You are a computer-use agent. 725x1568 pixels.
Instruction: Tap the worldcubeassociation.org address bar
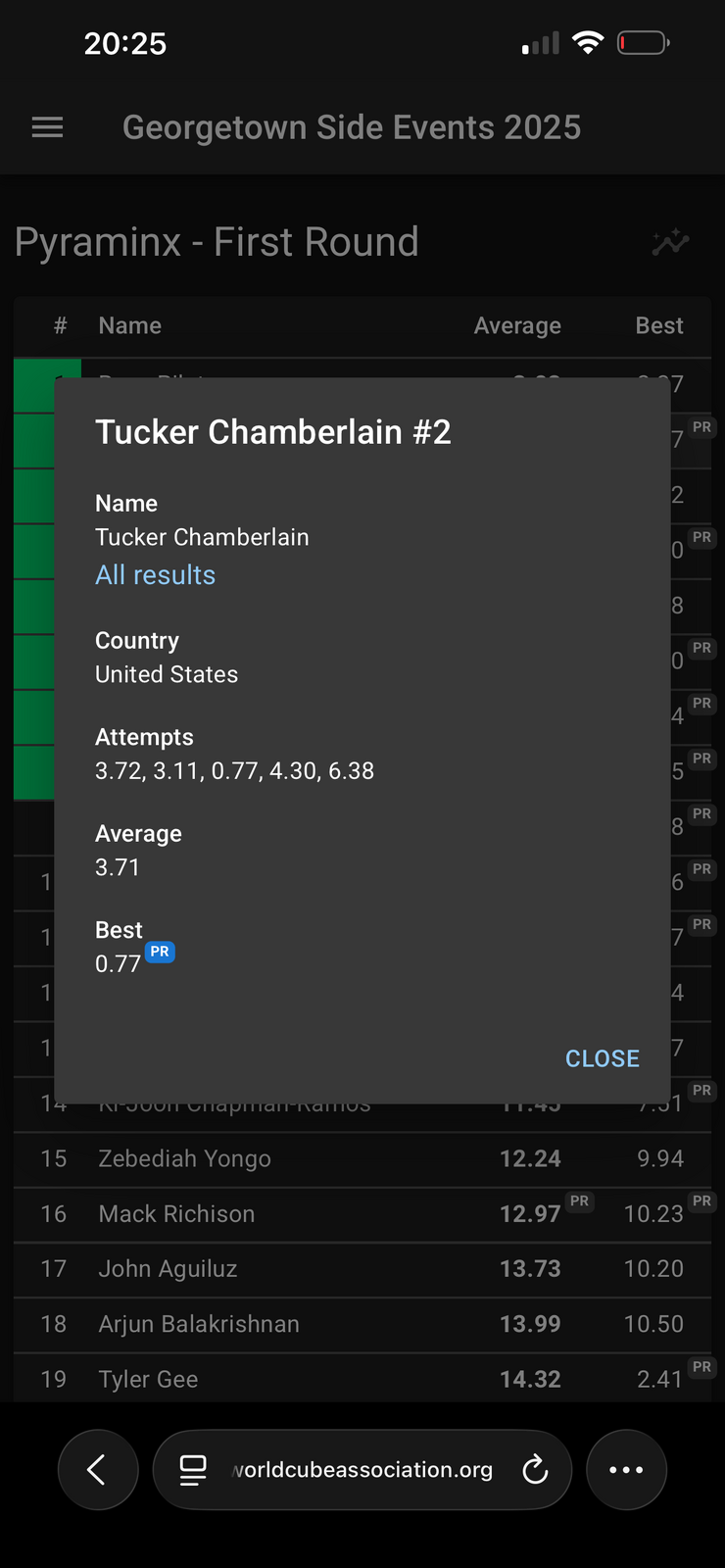[362, 1469]
